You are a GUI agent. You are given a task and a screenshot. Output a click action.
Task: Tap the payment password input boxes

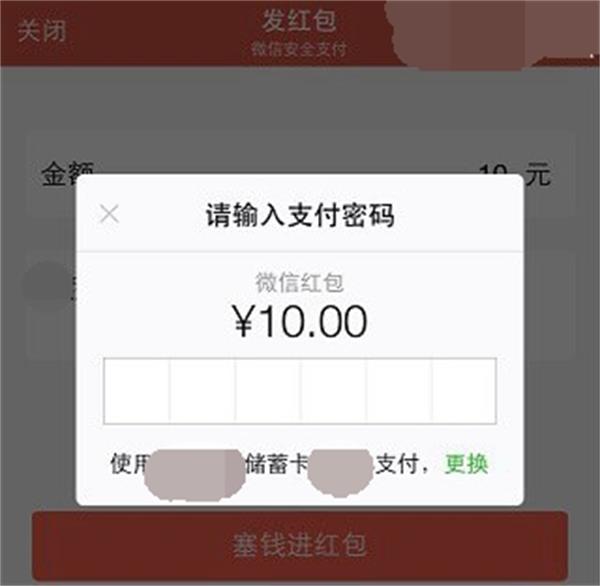point(299,391)
